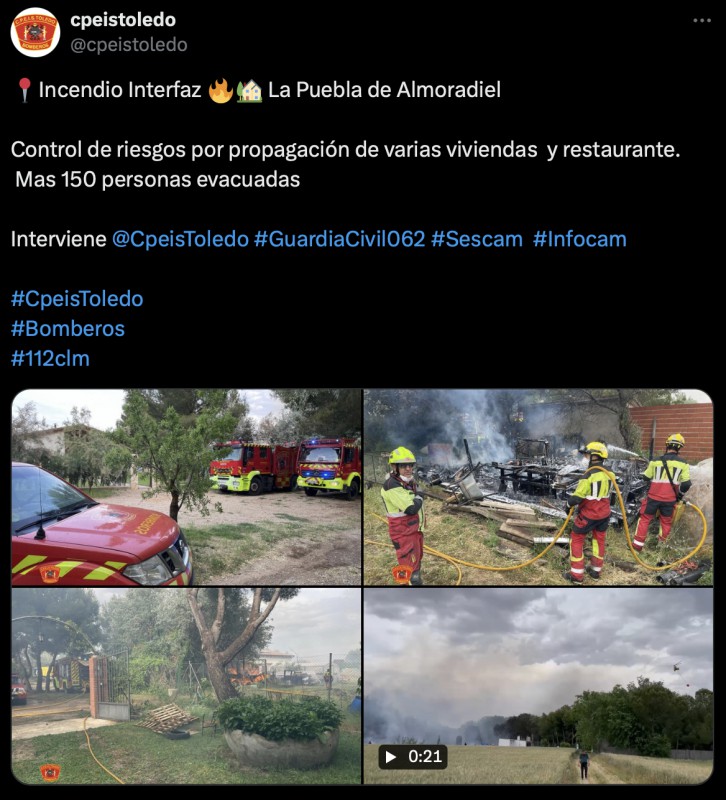The height and width of the screenshot is (800, 726).
Task: View the photo of parked fire trucks
Action: coord(187,487)
